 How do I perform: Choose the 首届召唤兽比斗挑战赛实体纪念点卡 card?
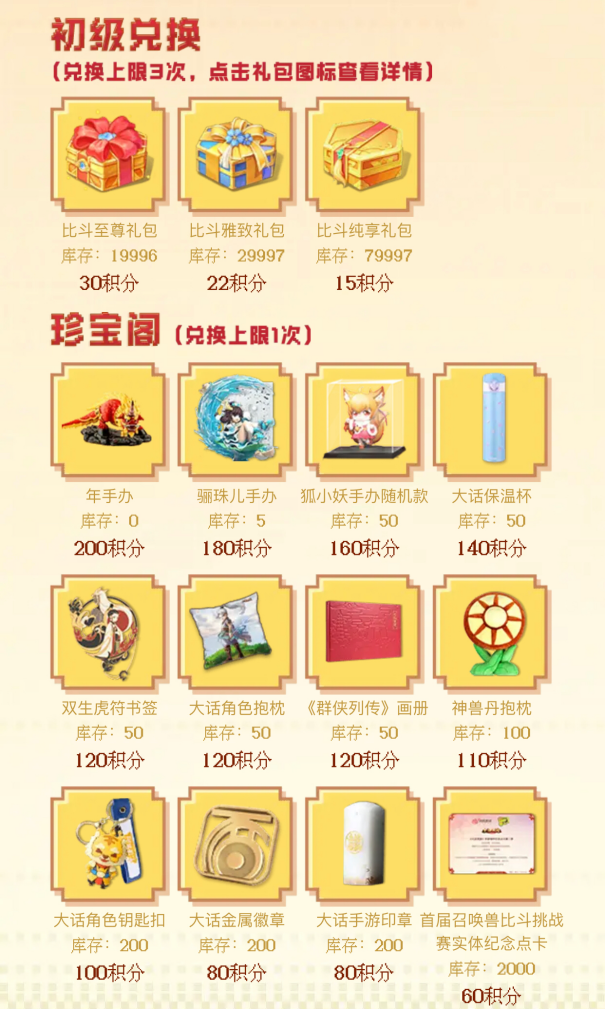[491, 844]
